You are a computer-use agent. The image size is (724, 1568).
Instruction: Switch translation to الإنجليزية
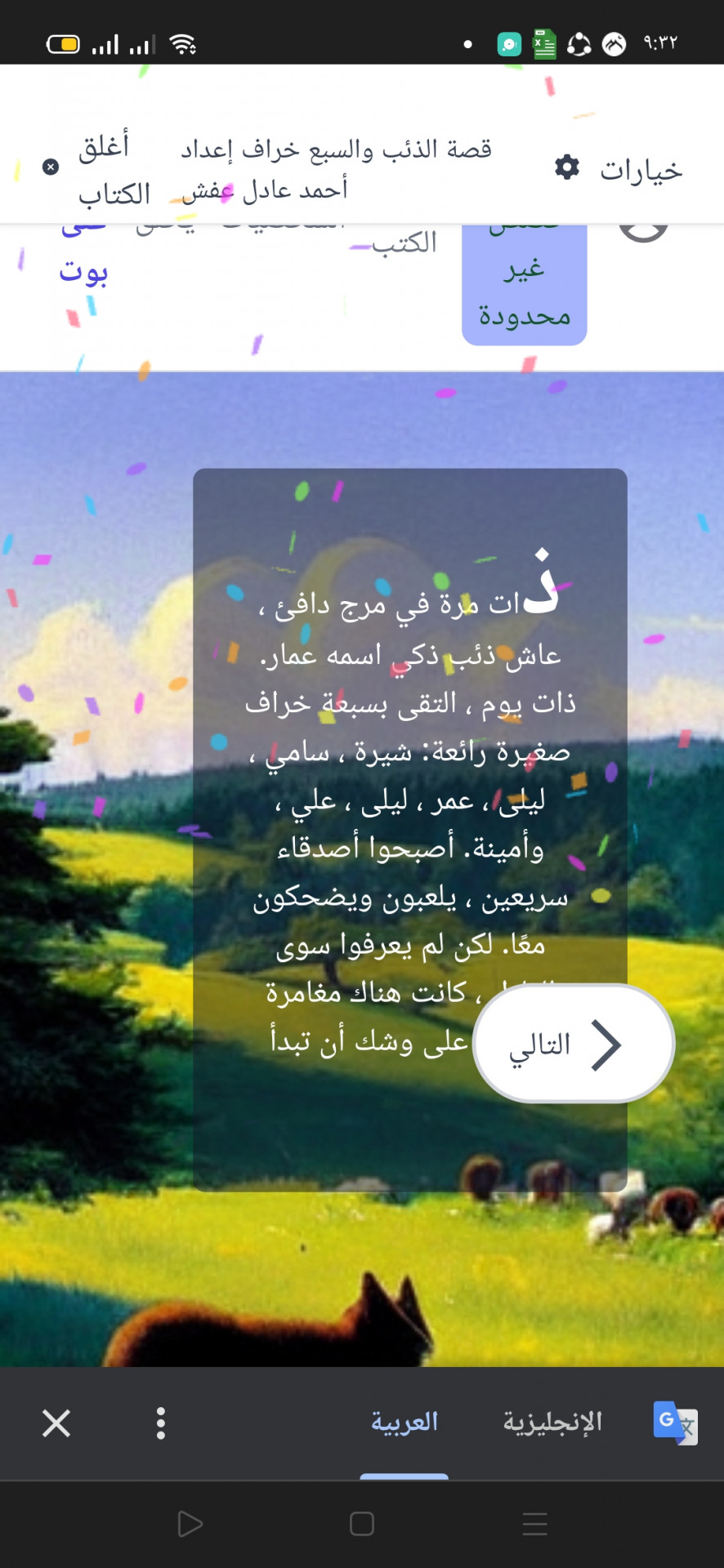tap(552, 1423)
